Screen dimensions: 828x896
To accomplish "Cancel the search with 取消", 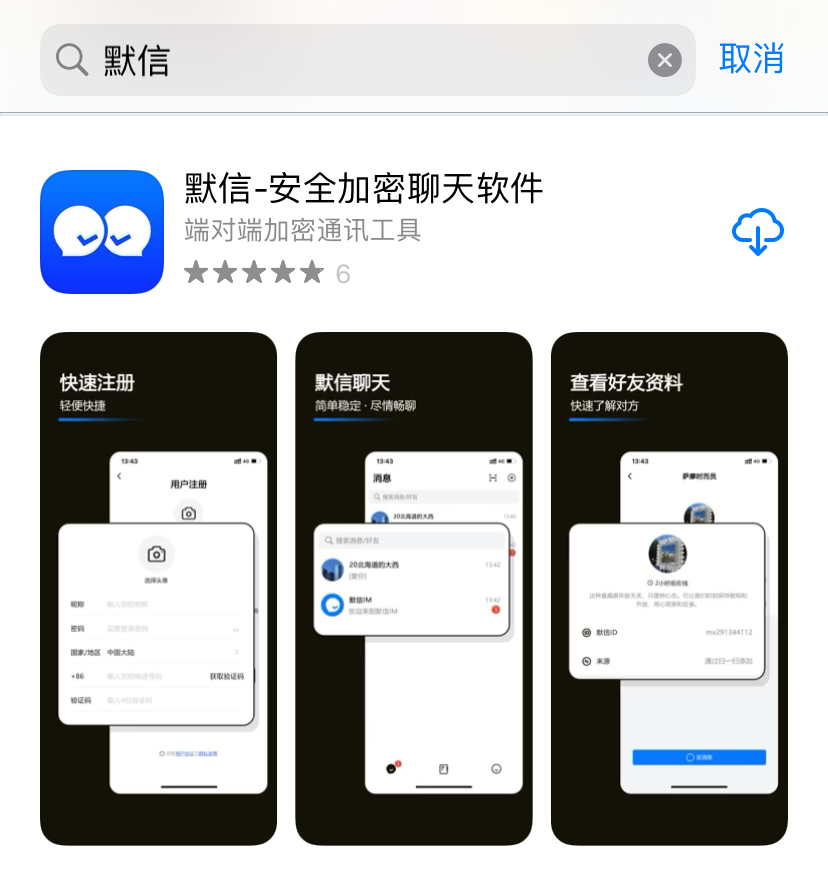I will pyautogui.click(x=751, y=58).
